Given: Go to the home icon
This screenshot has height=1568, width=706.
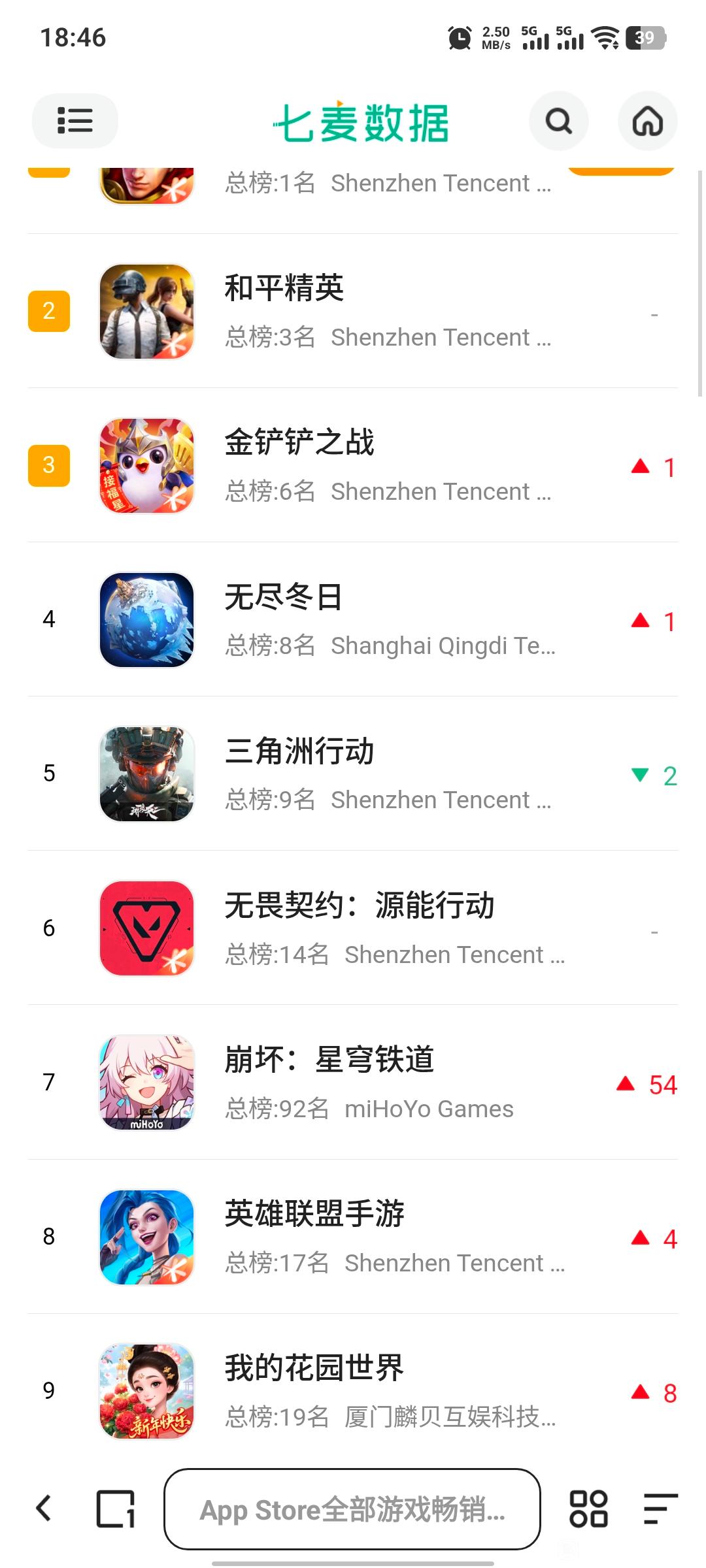Looking at the screenshot, I should pos(647,121).
